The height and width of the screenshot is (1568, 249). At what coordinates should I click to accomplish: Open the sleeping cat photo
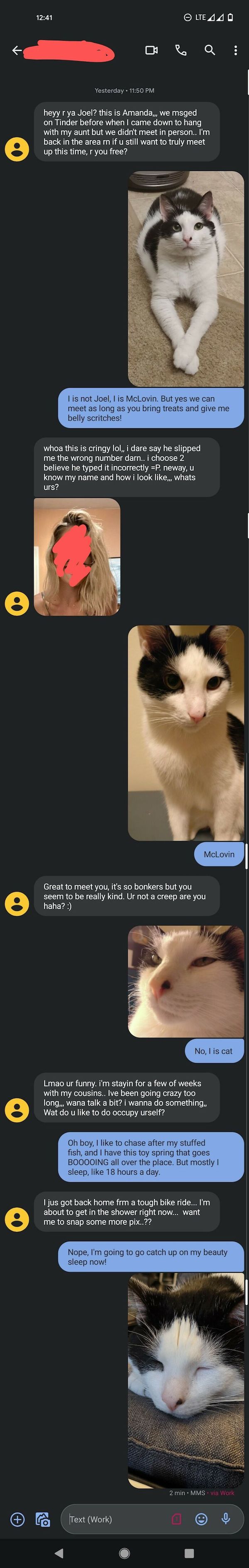[x=186, y=1380]
